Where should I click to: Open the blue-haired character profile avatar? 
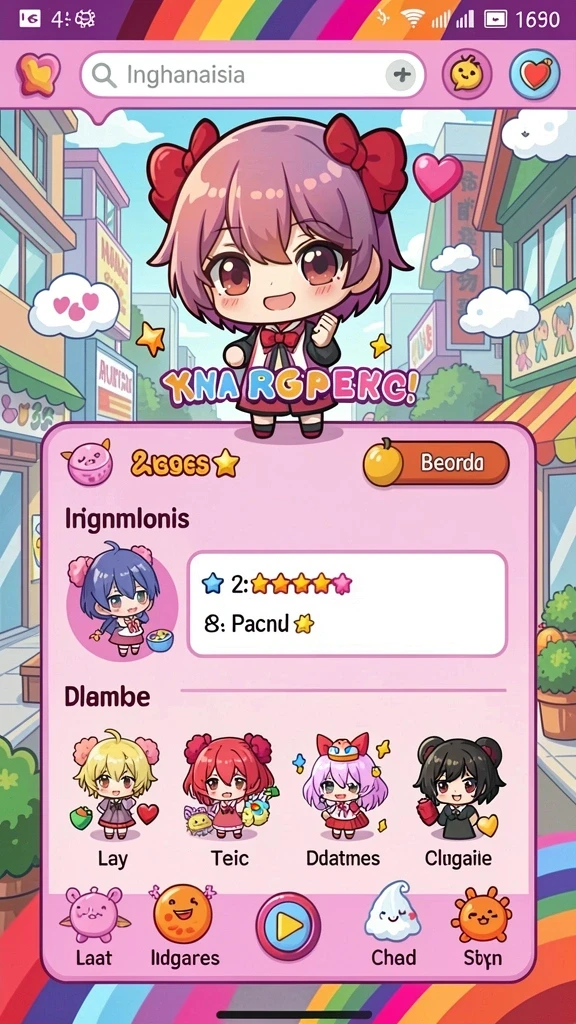pos(122,602)
